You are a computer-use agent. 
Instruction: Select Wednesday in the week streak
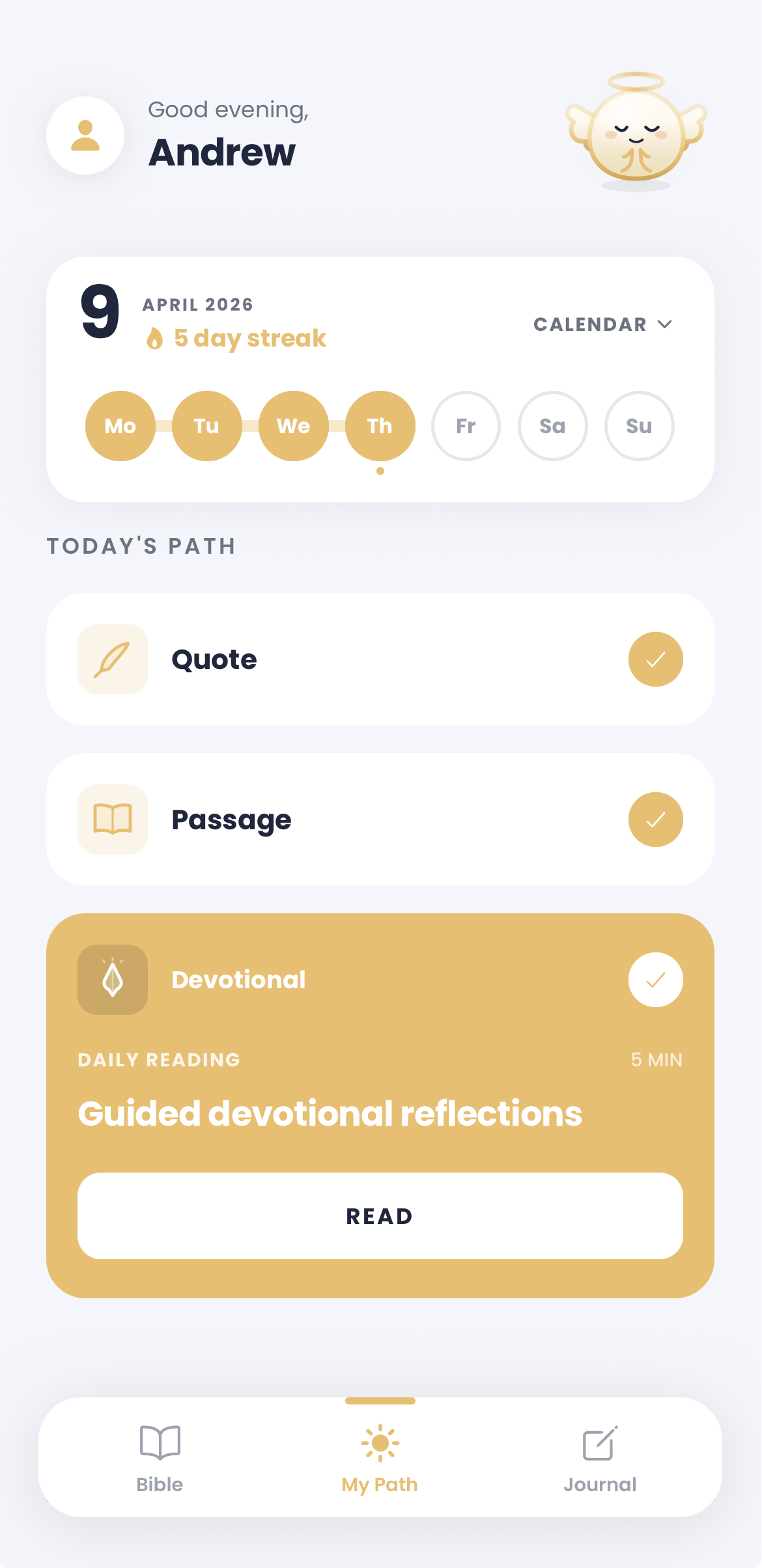[294, 426]
